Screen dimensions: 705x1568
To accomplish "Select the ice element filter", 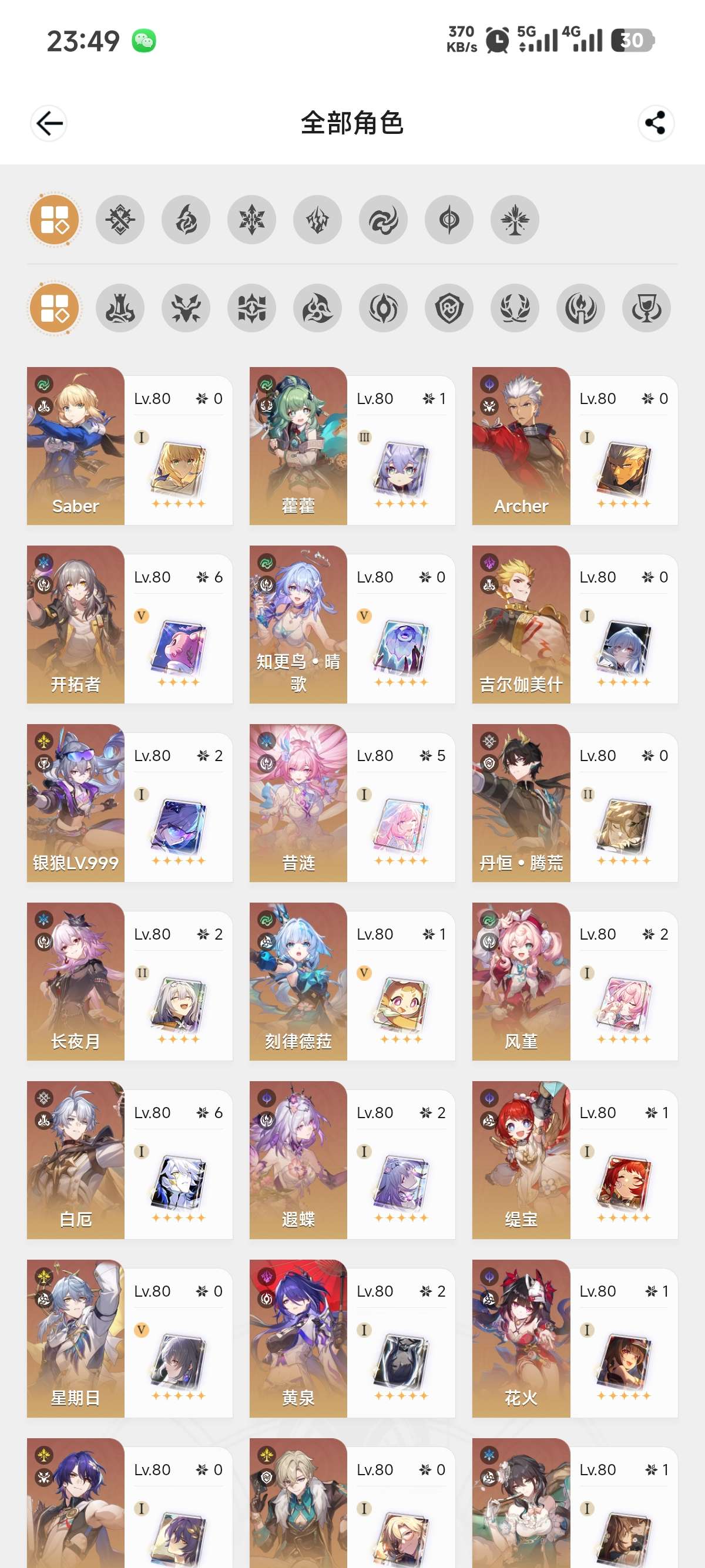I will click(x=251, y=220).
